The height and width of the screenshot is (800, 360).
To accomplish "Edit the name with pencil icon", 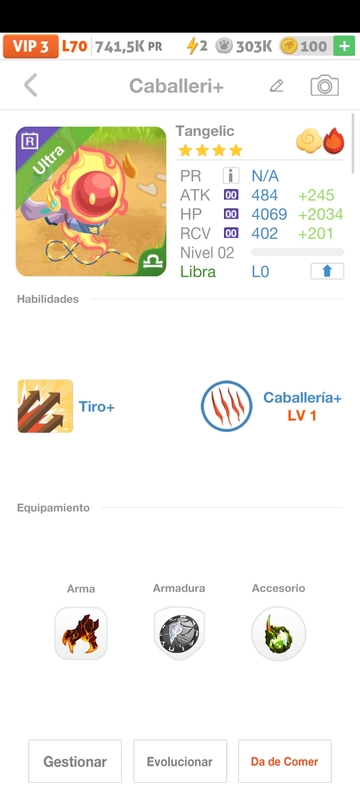I will 276,86.
